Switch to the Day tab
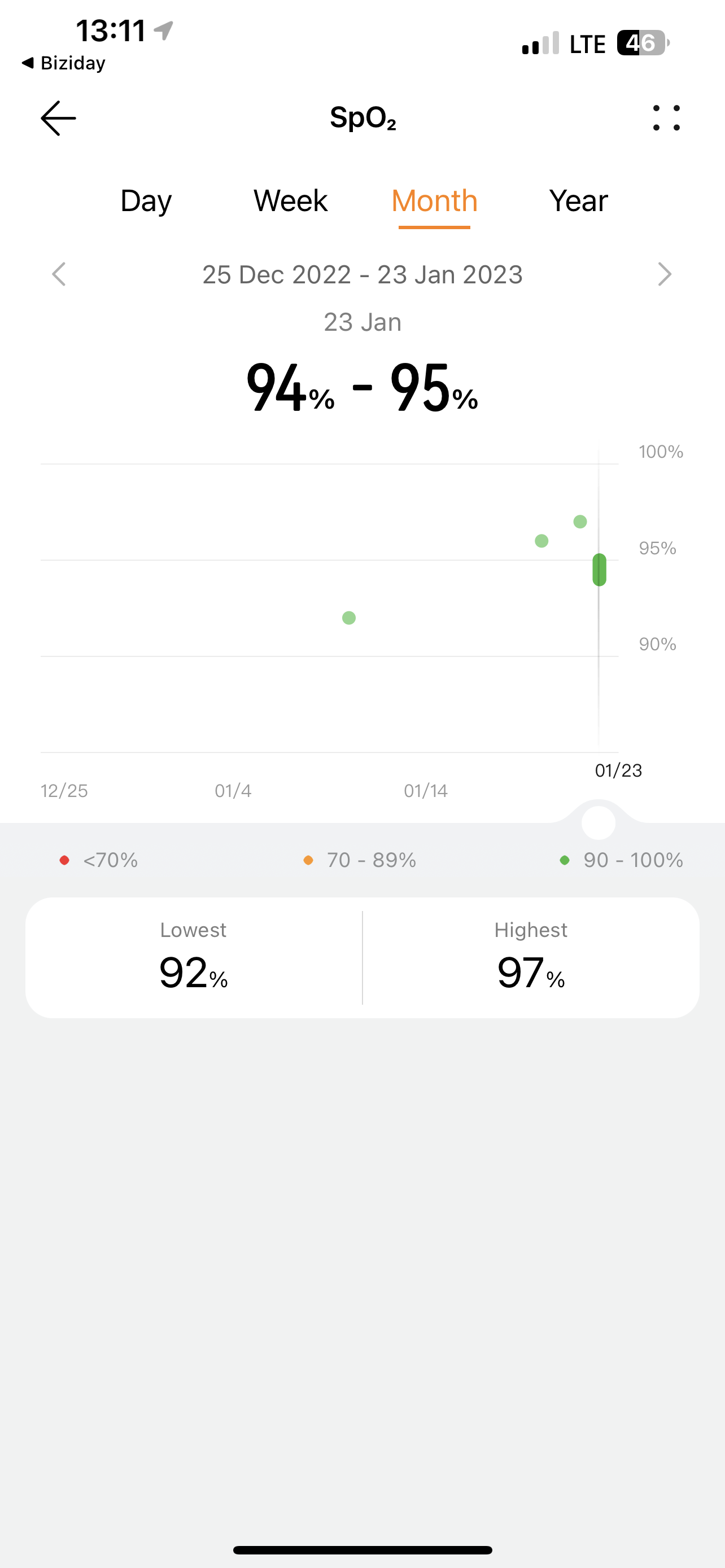 pos(146,201)
